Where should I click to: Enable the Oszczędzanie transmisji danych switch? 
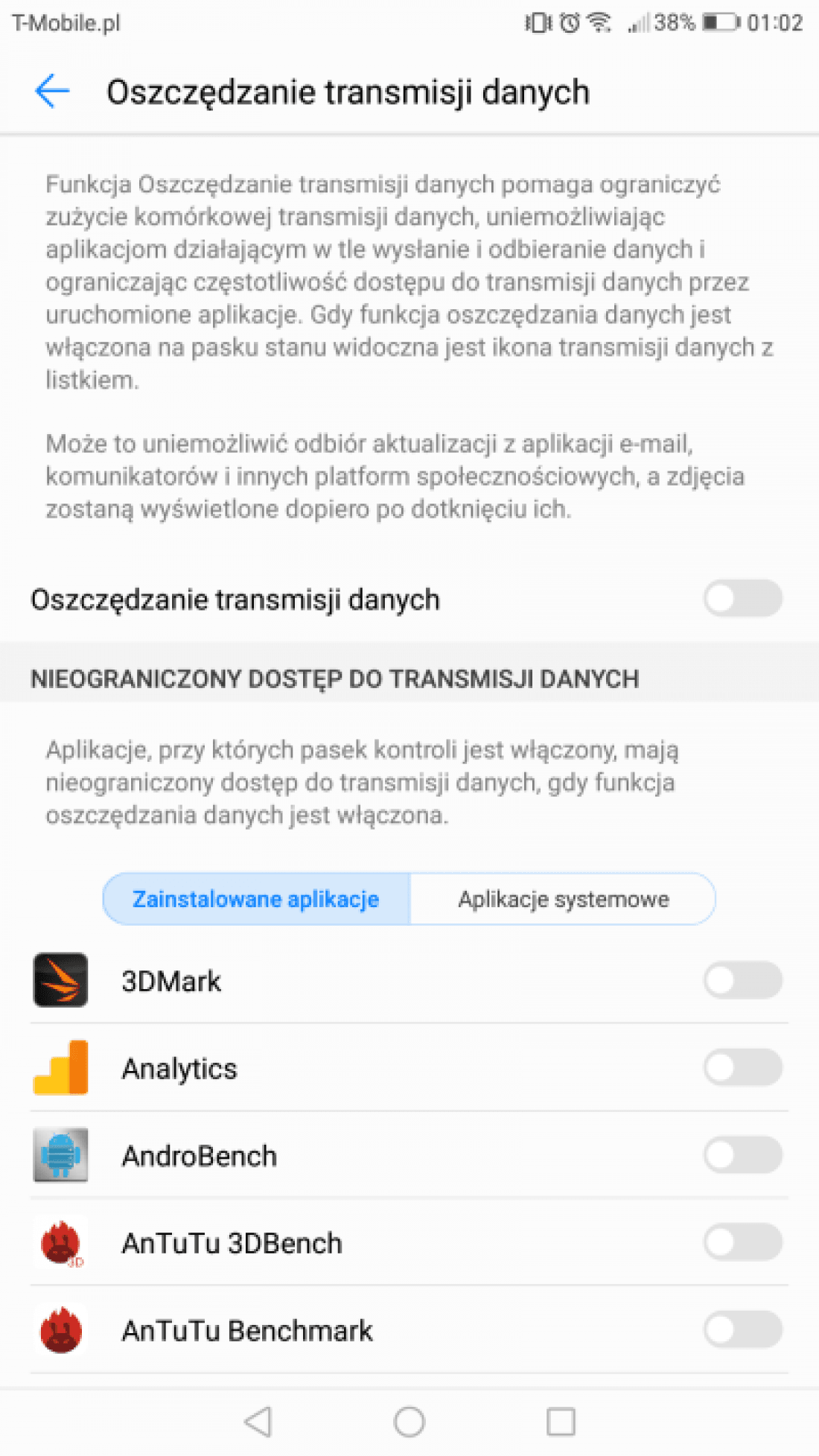coord(742,599)
